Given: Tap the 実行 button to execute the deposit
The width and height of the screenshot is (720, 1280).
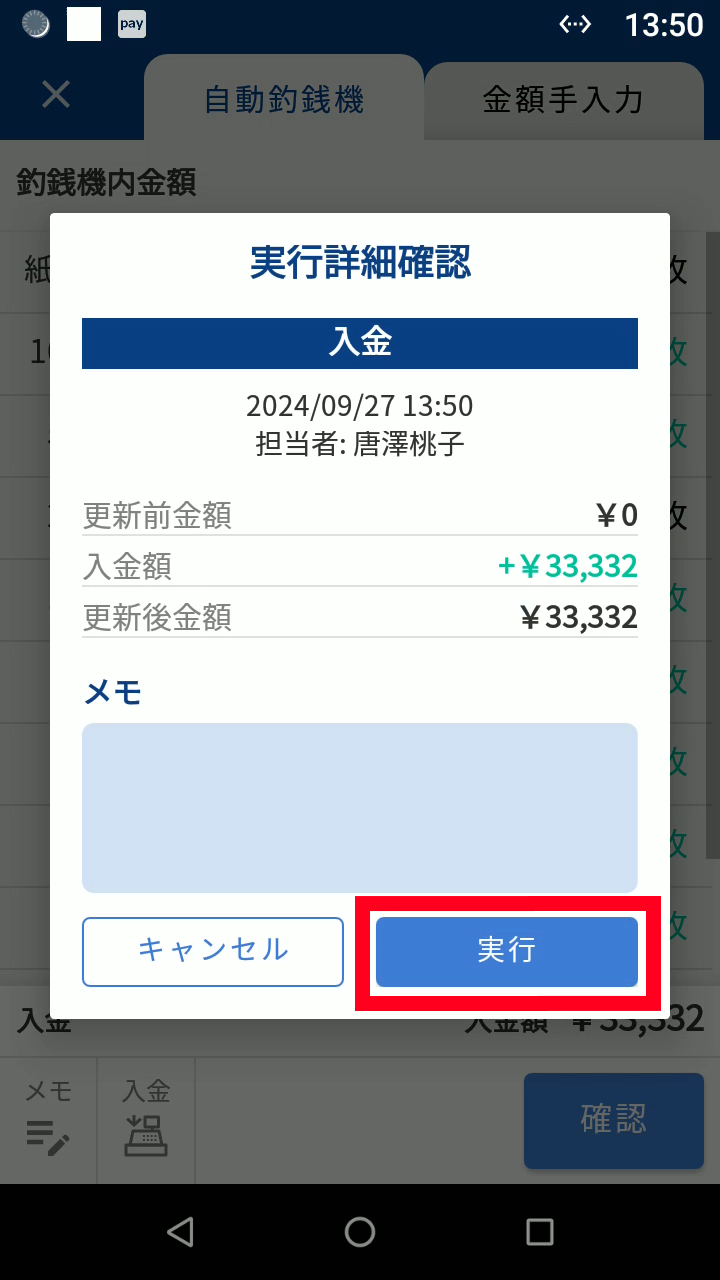Looking at the screenshot, I should coord(506,951).
